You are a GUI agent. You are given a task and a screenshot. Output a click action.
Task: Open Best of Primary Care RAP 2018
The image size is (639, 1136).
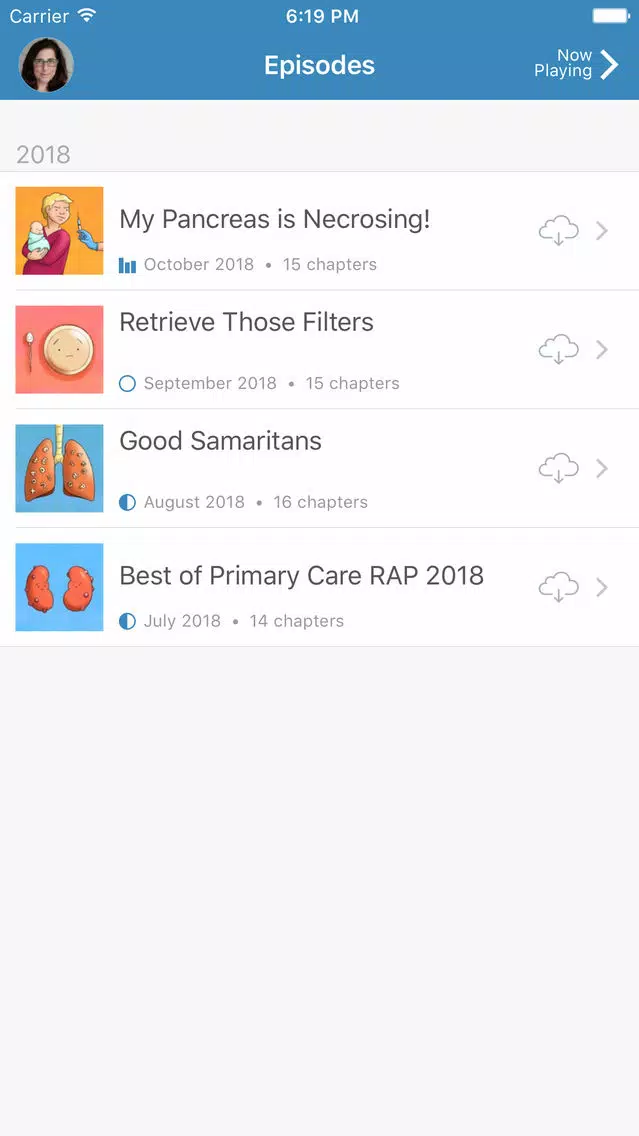point(320,588)
